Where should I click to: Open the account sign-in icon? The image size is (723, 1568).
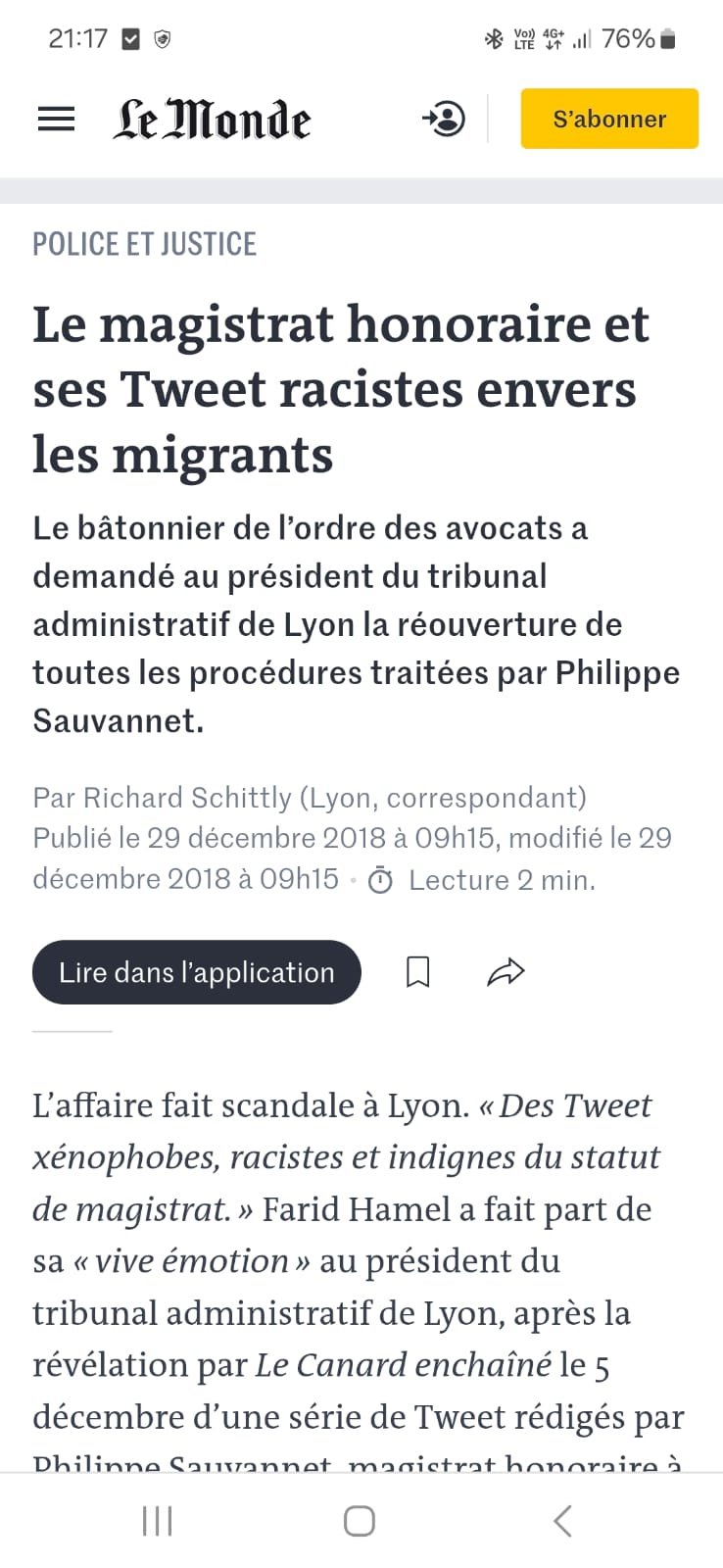pyautogui.click(x=444, y=120)
